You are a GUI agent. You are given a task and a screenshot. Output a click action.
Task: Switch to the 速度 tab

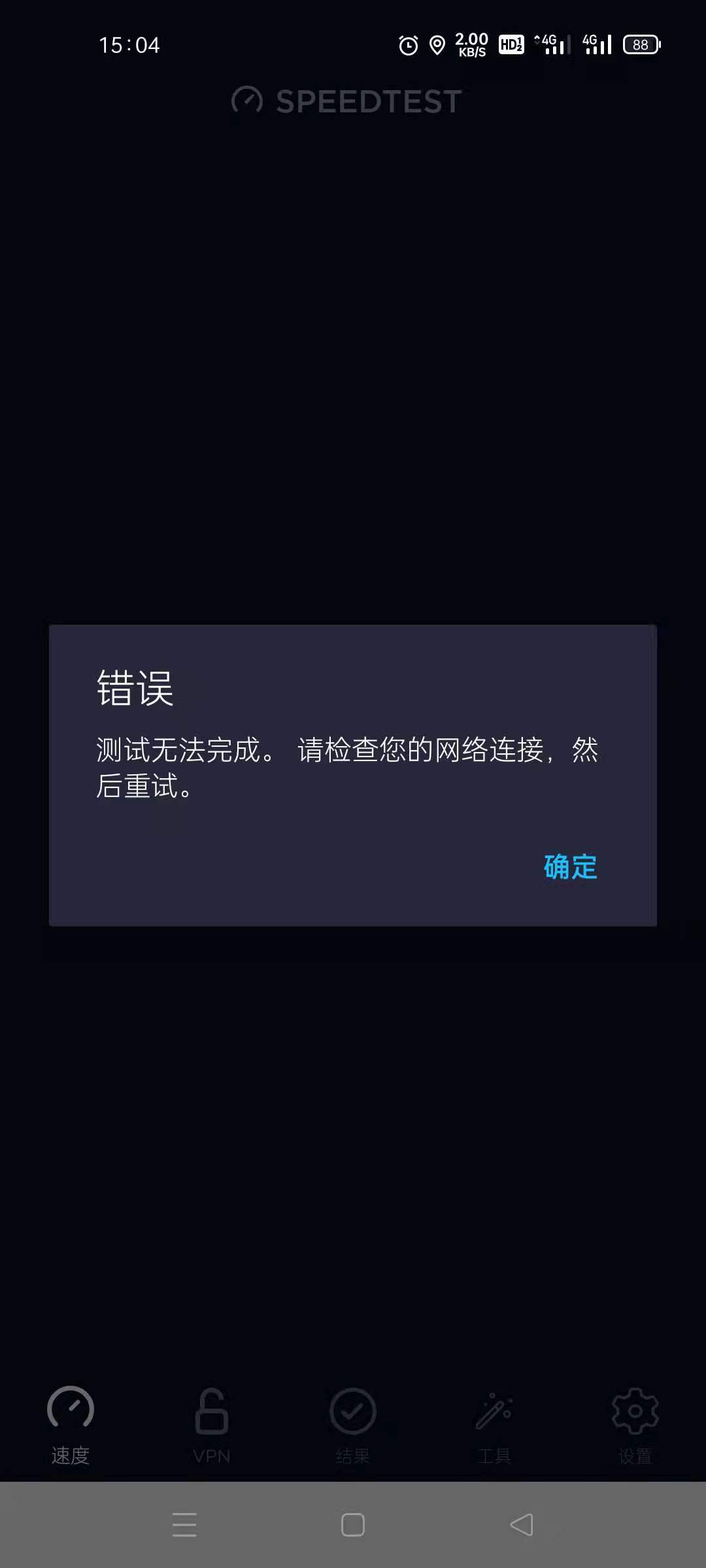[x=71, y=1424]
